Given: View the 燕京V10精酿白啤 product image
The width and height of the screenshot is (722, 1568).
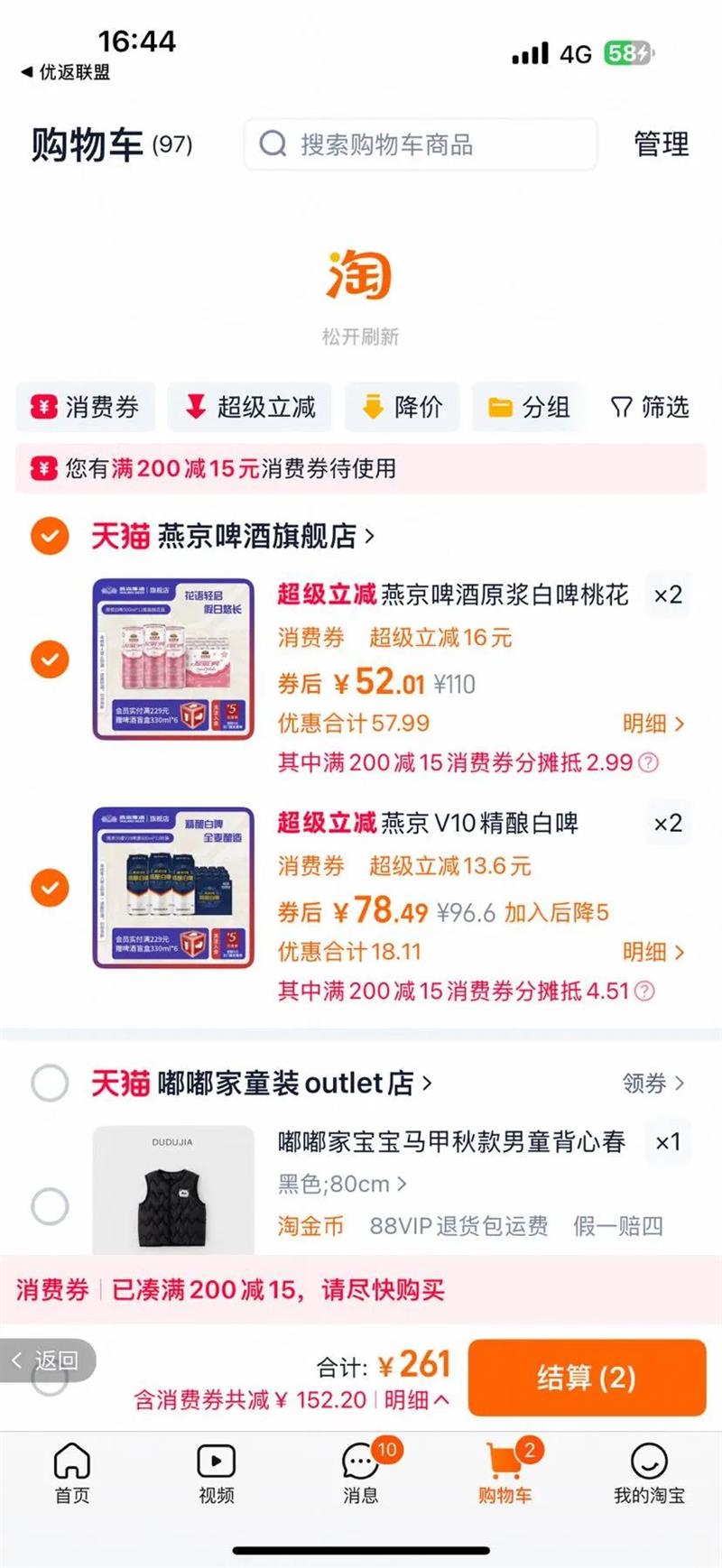Looking at the screenshot, I should (x=173, y=888).
